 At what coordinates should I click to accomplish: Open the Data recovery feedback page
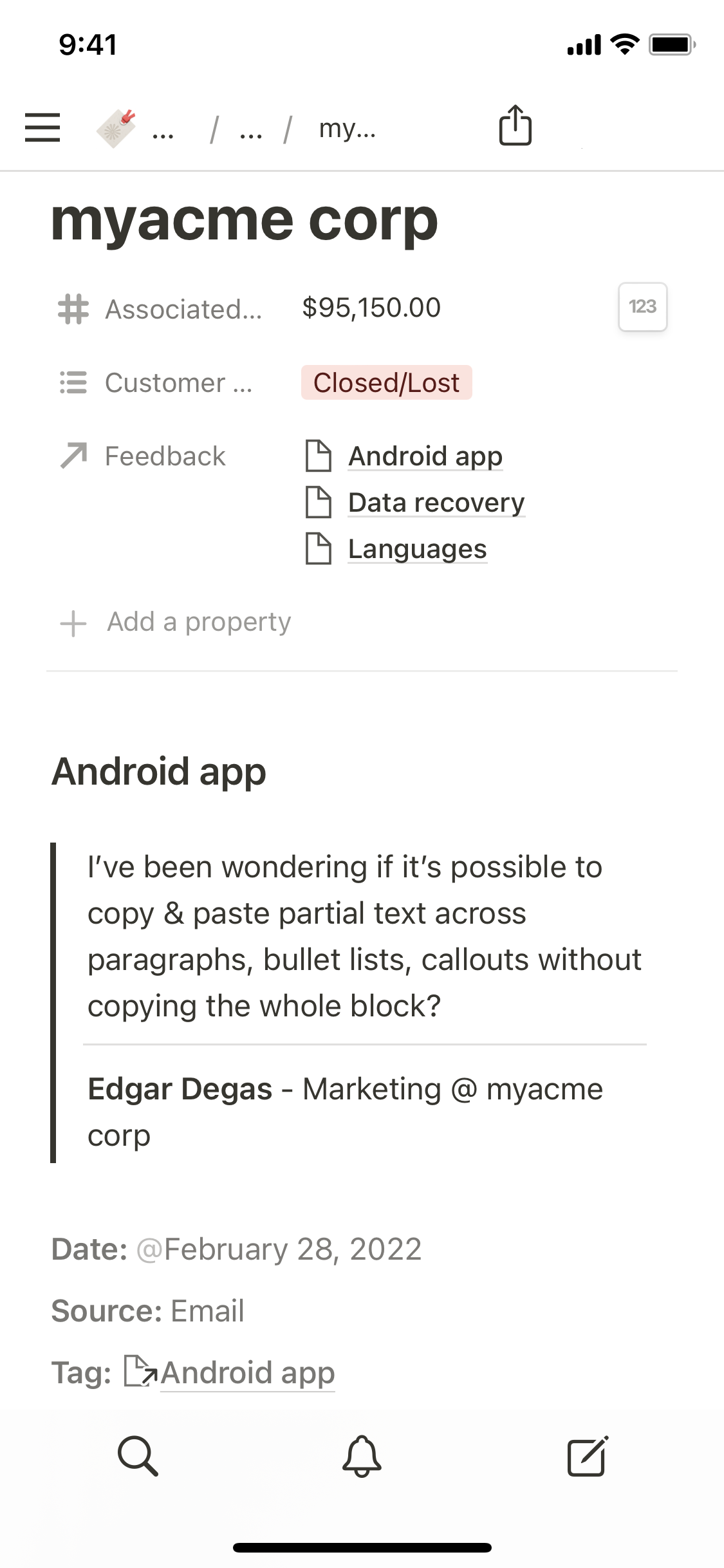tap(436, 503)
